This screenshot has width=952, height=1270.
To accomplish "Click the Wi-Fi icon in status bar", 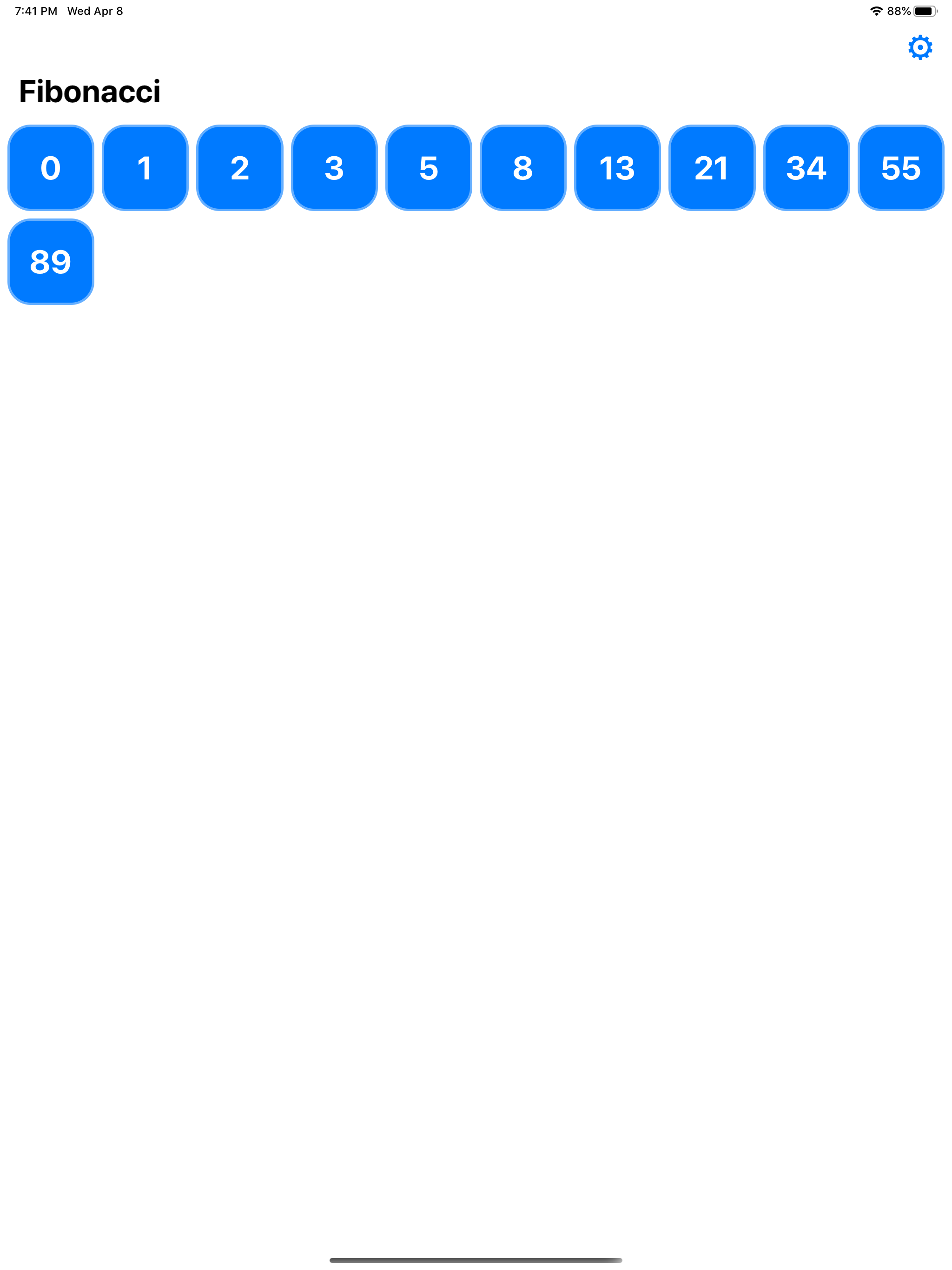I will click(876, 10).
